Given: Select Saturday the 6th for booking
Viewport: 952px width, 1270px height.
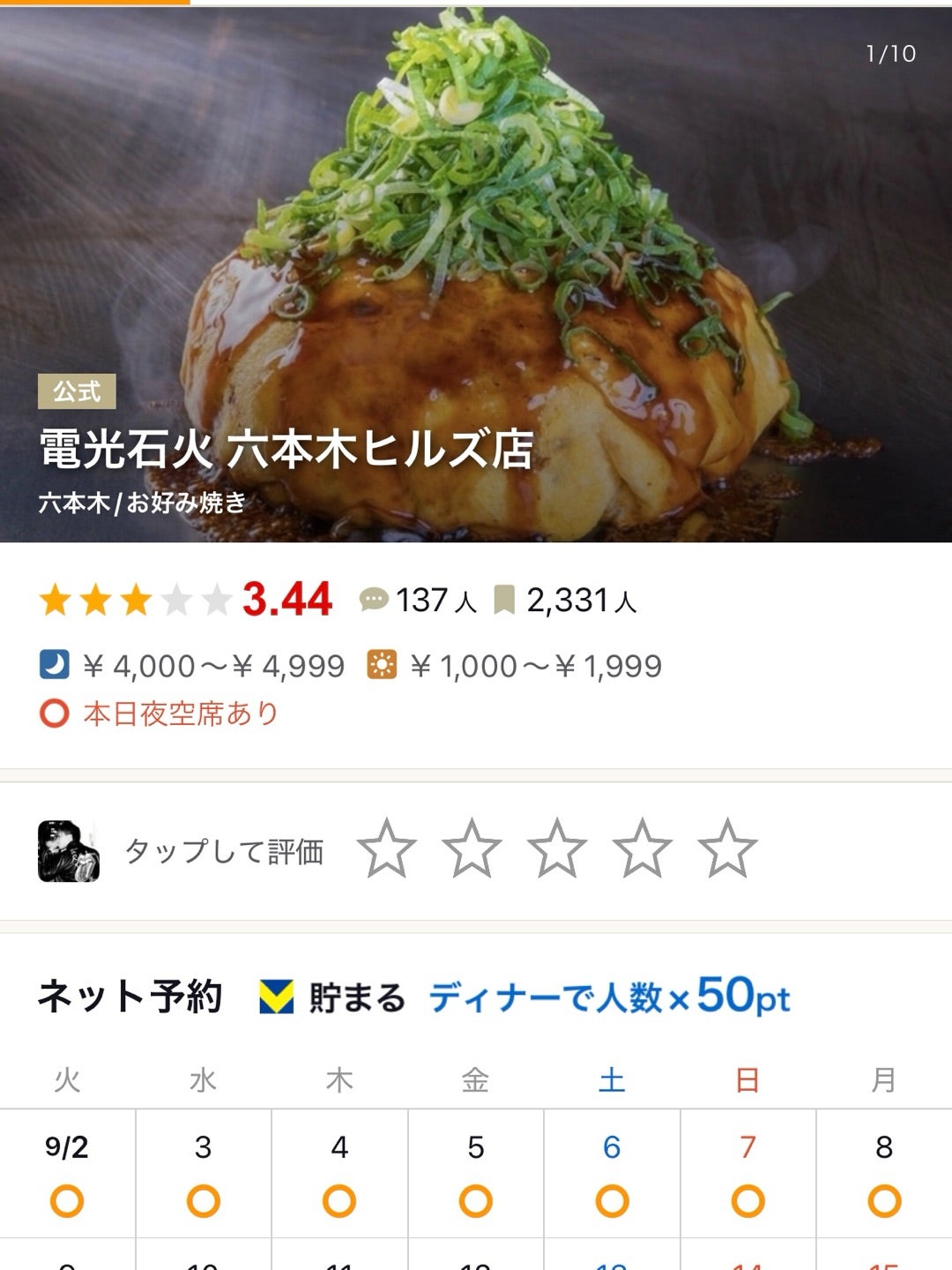Looking at the screenshot, I should click(612, 1175).
